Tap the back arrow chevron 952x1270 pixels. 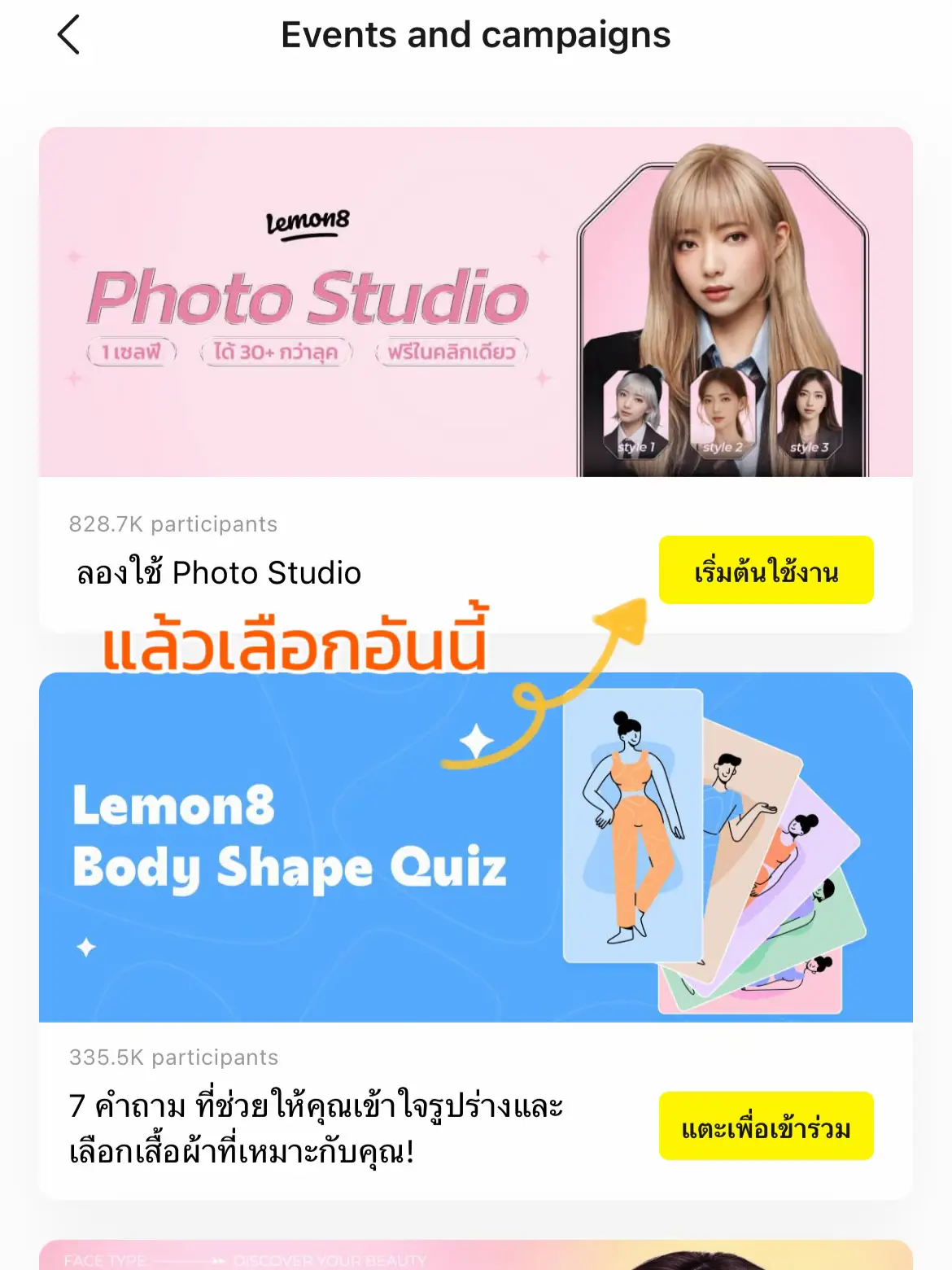point(68,34)
